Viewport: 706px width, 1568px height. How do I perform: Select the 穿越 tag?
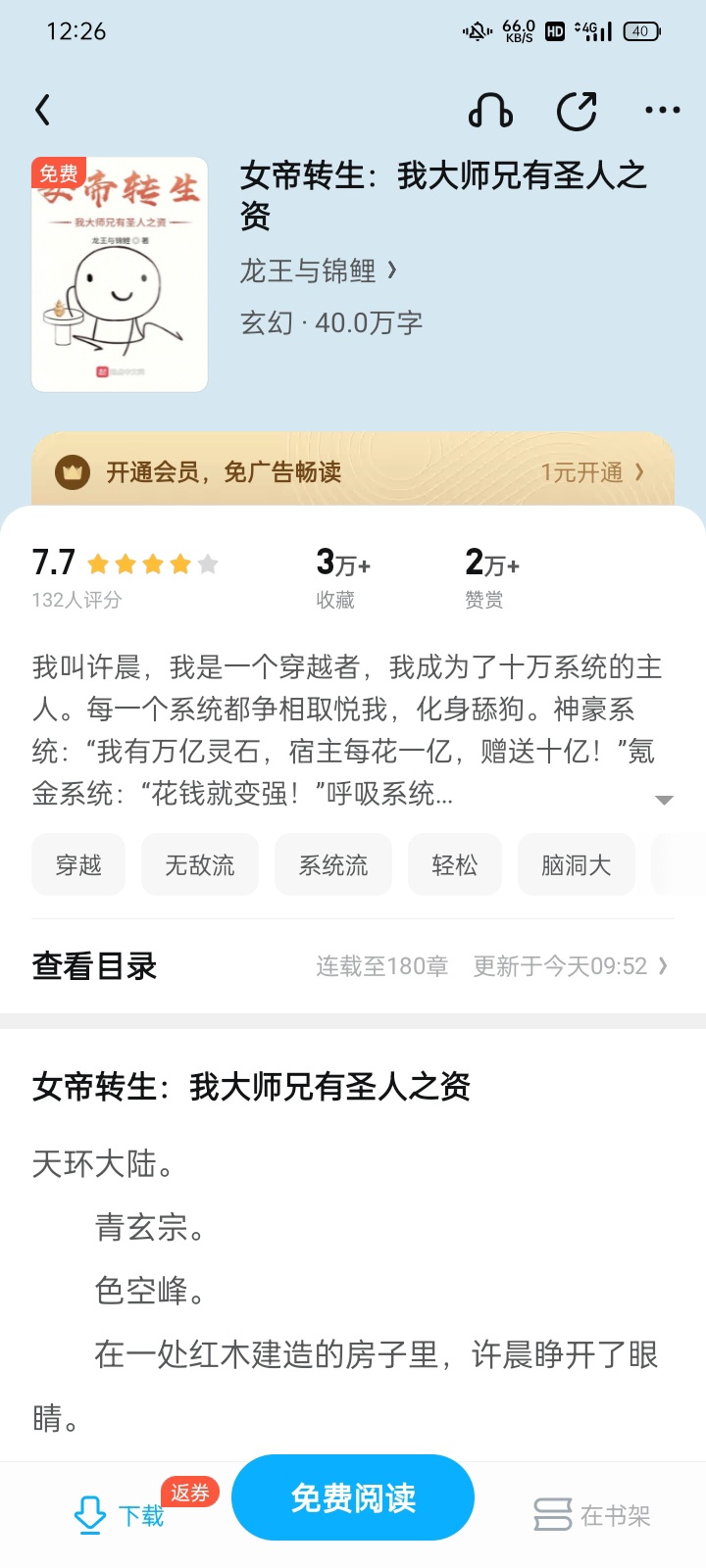click(78, 864)
